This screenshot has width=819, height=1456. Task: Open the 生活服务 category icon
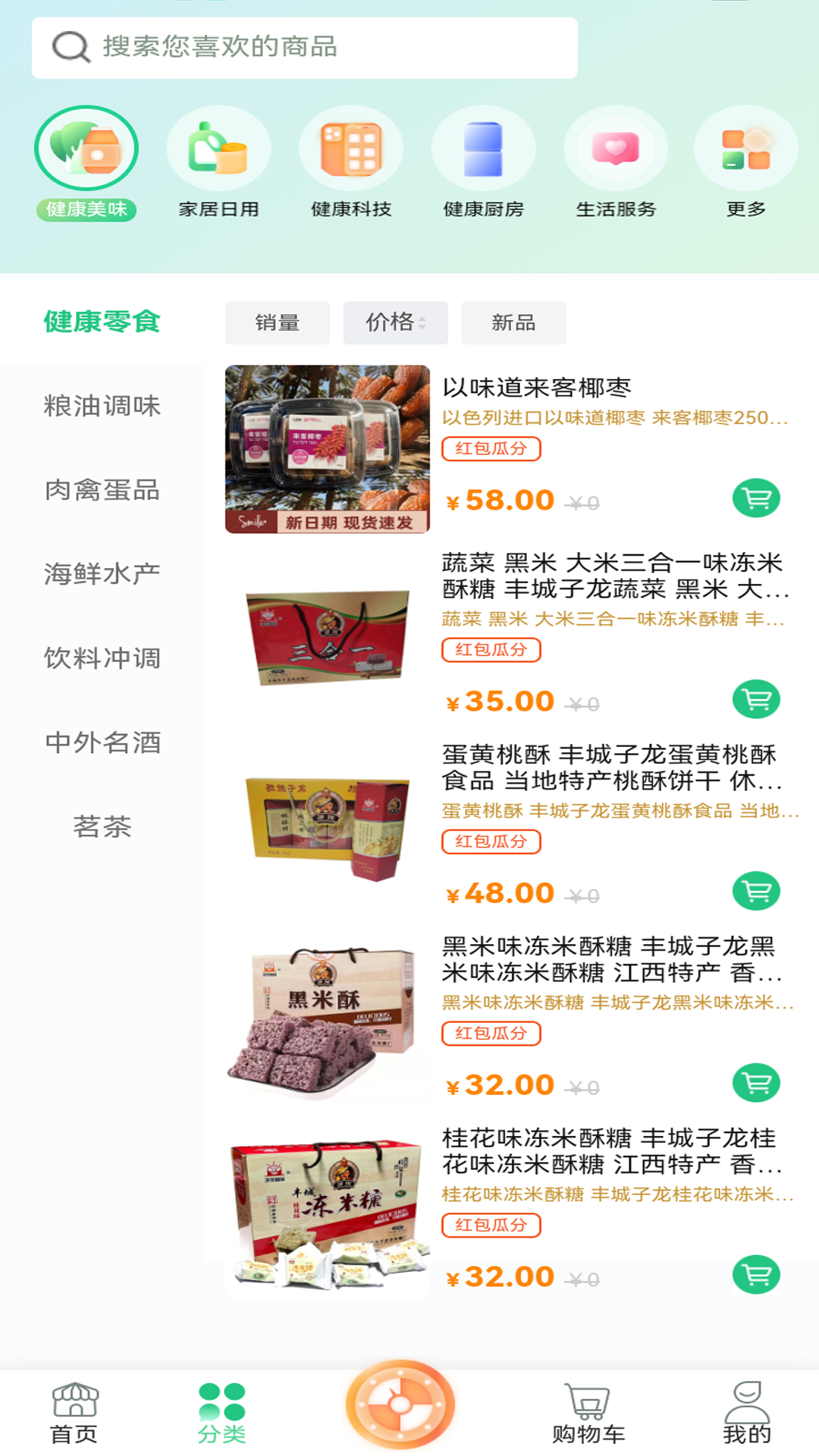[616, 148]
